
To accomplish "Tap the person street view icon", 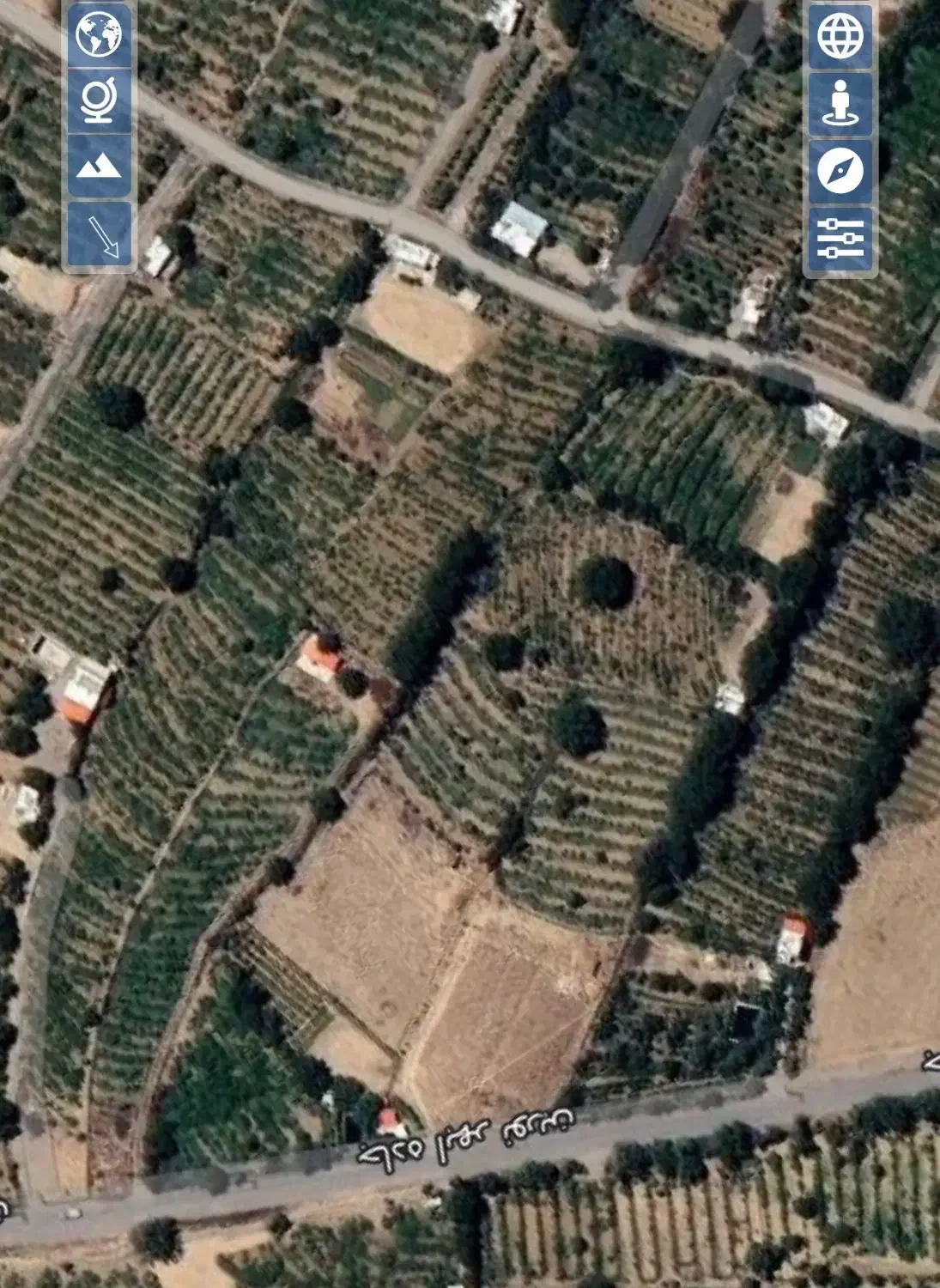I will click(840, 103).
